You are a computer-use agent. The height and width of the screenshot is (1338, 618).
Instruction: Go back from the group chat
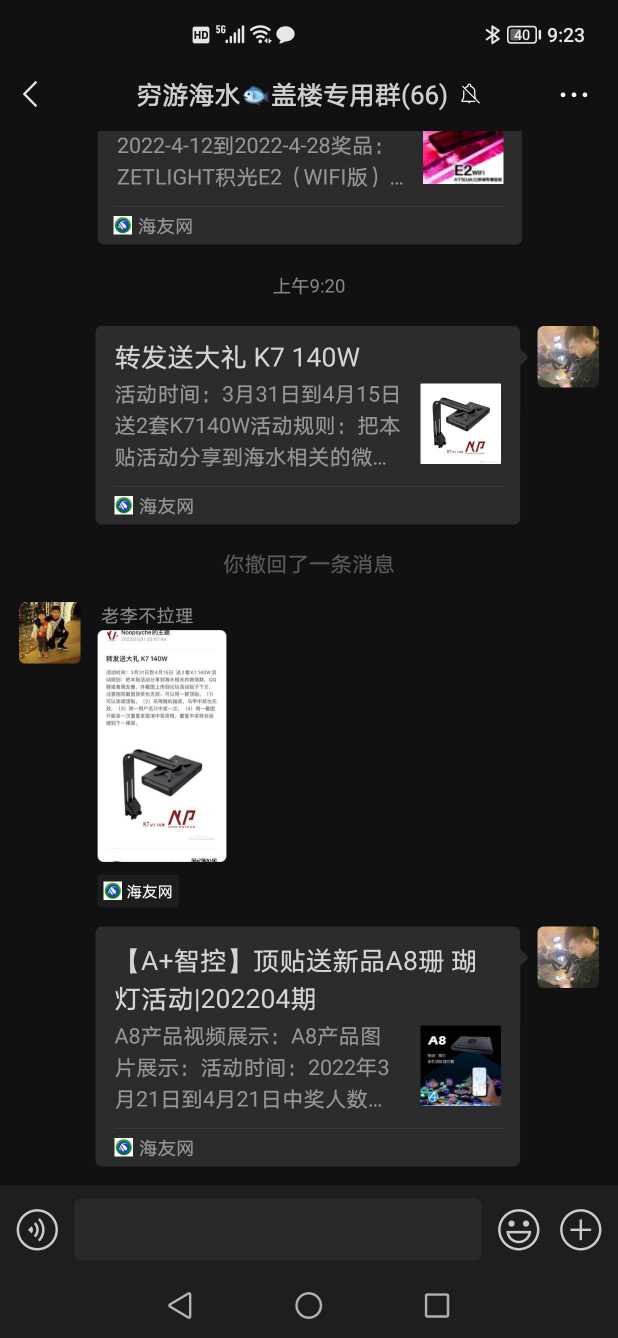[30, 95]
